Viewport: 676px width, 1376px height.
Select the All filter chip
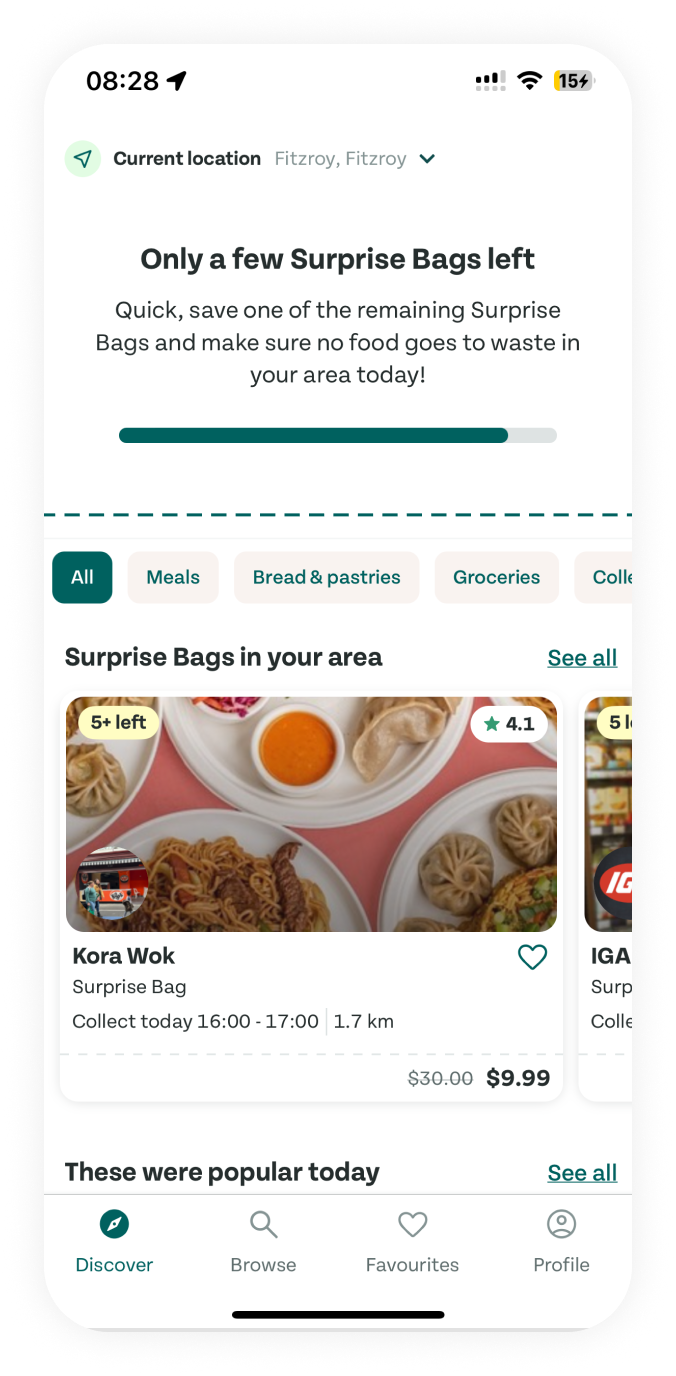82,577
